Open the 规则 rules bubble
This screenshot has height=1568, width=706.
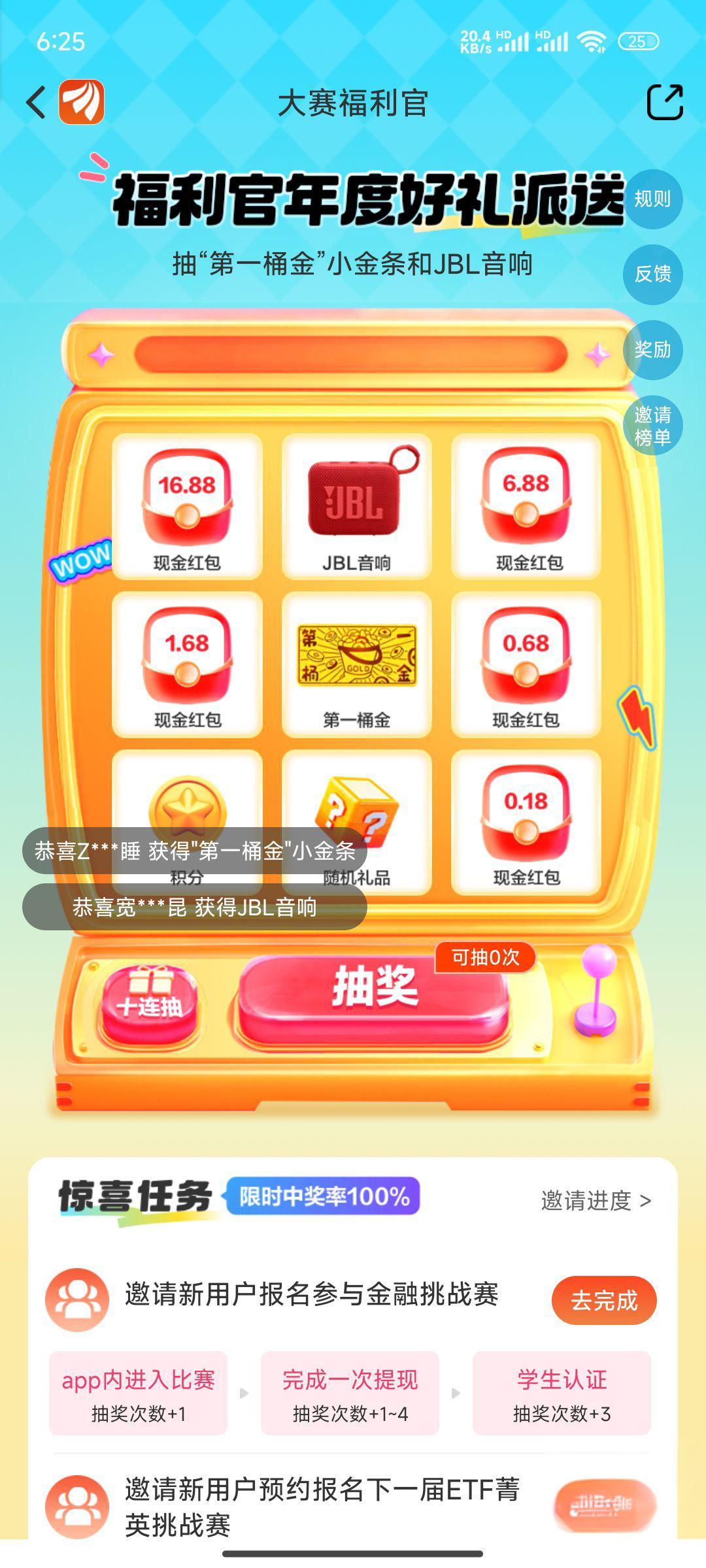pyautogui.click(x=652, y=199)
